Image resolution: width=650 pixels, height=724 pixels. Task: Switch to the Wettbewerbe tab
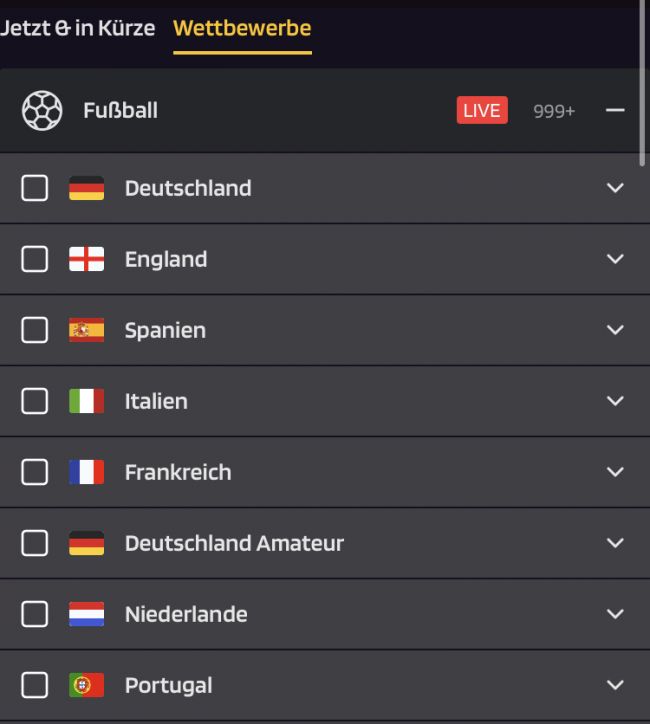click(x=242, y=28)
